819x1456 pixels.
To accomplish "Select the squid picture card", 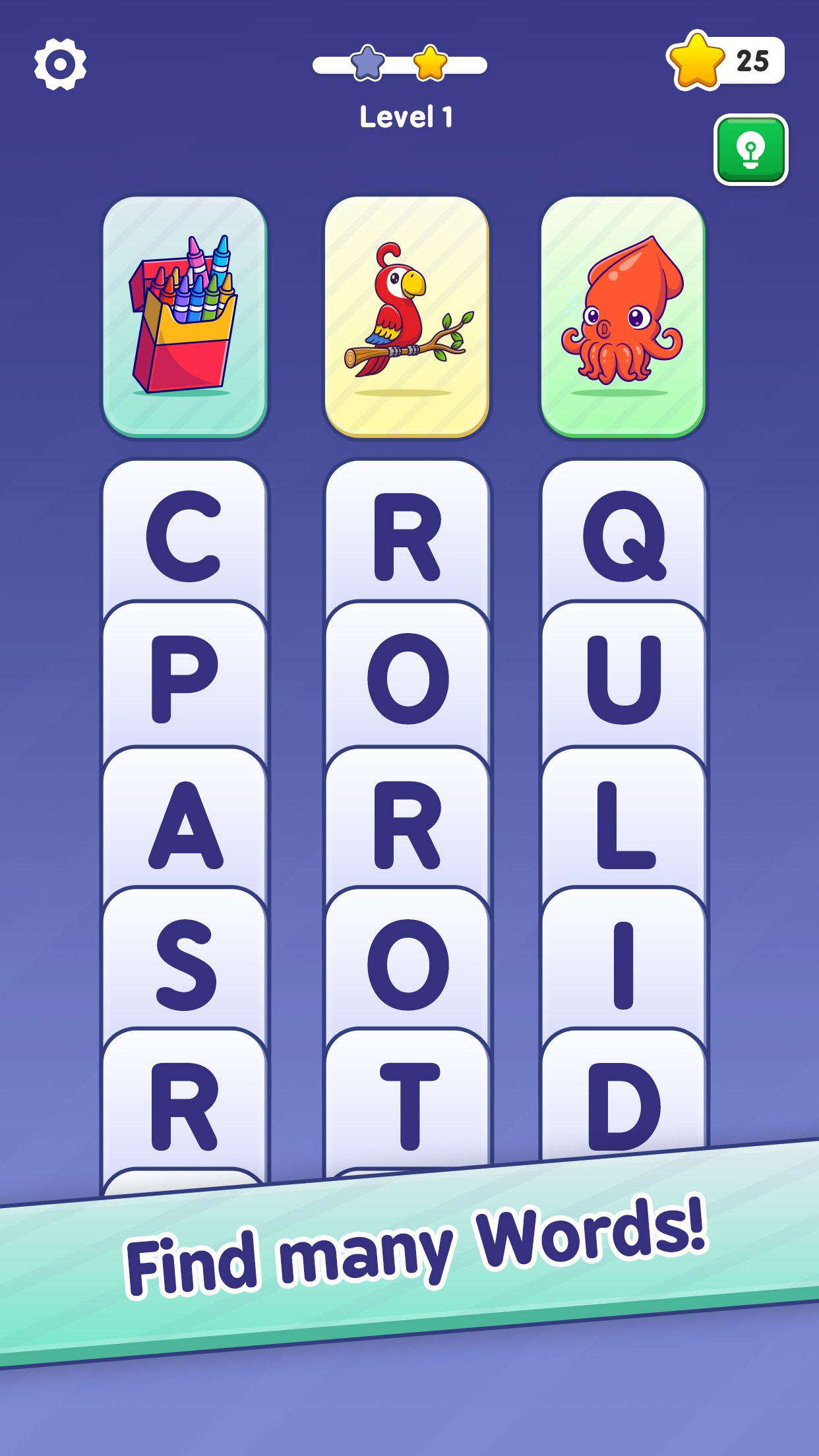I will pos(623,317).
